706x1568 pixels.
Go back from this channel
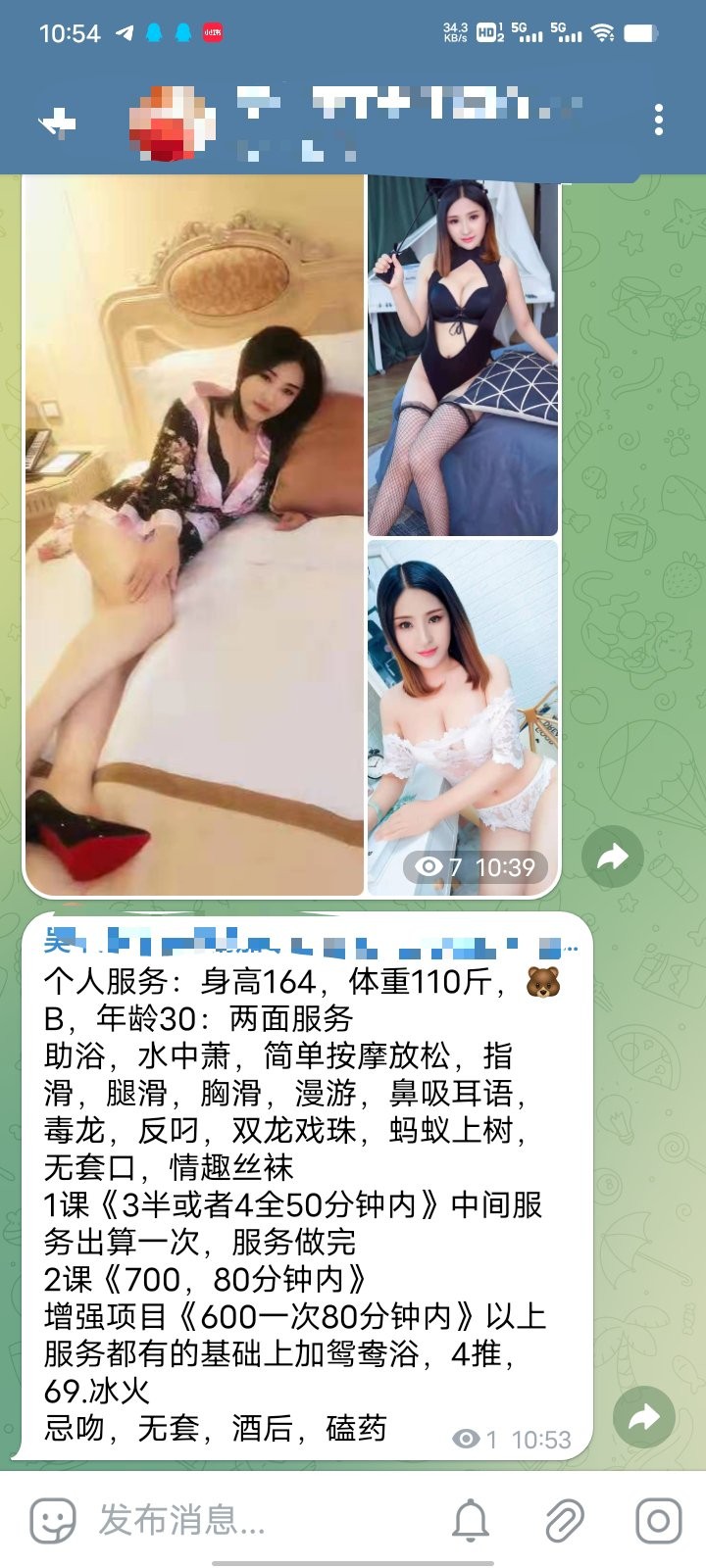[57, 122]
